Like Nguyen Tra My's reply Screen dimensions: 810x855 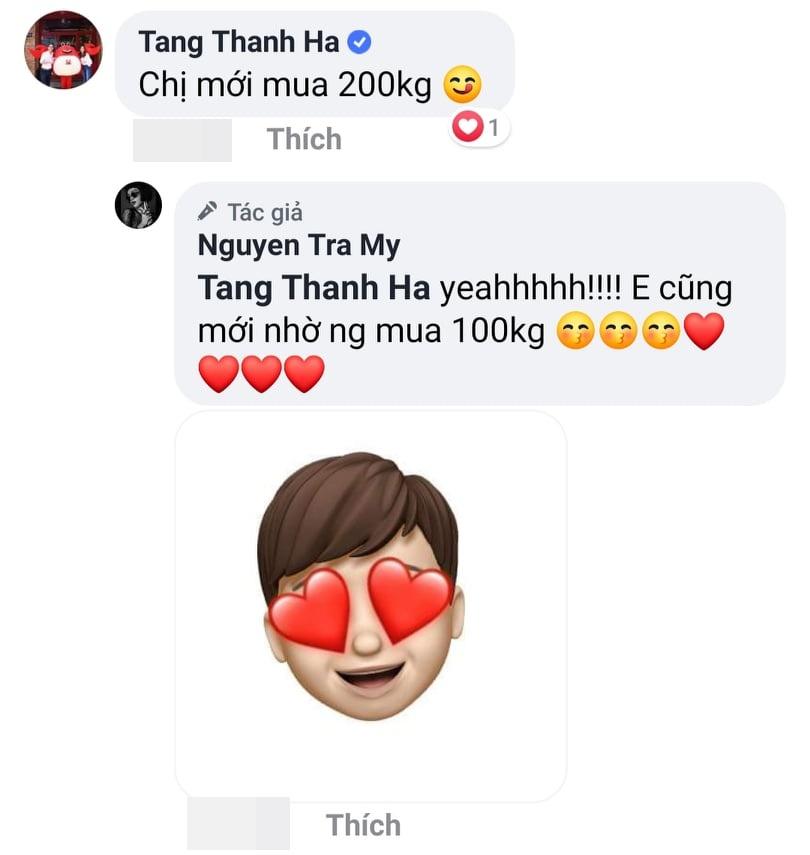pos(362,825)
